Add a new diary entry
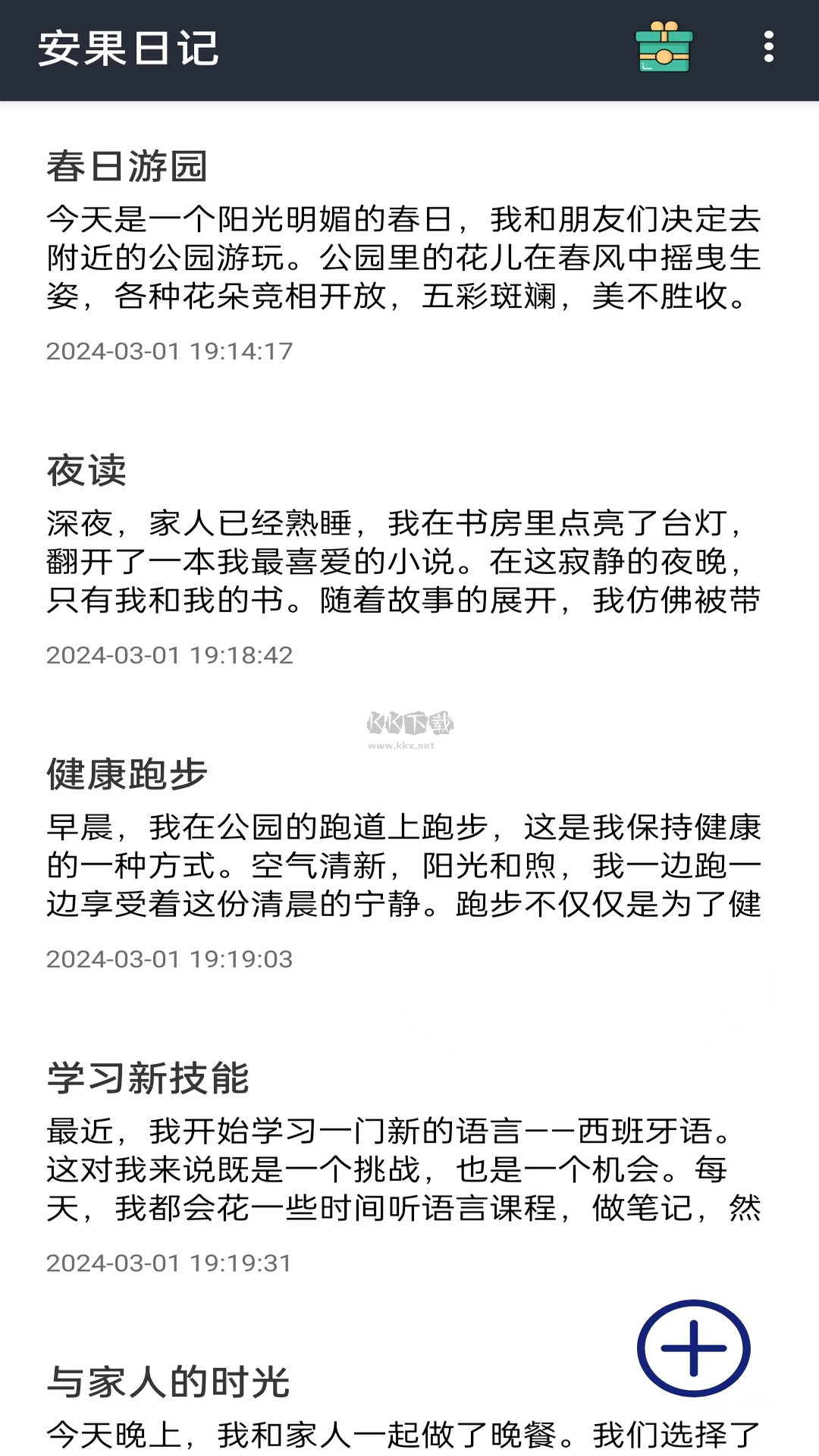 693,1348
